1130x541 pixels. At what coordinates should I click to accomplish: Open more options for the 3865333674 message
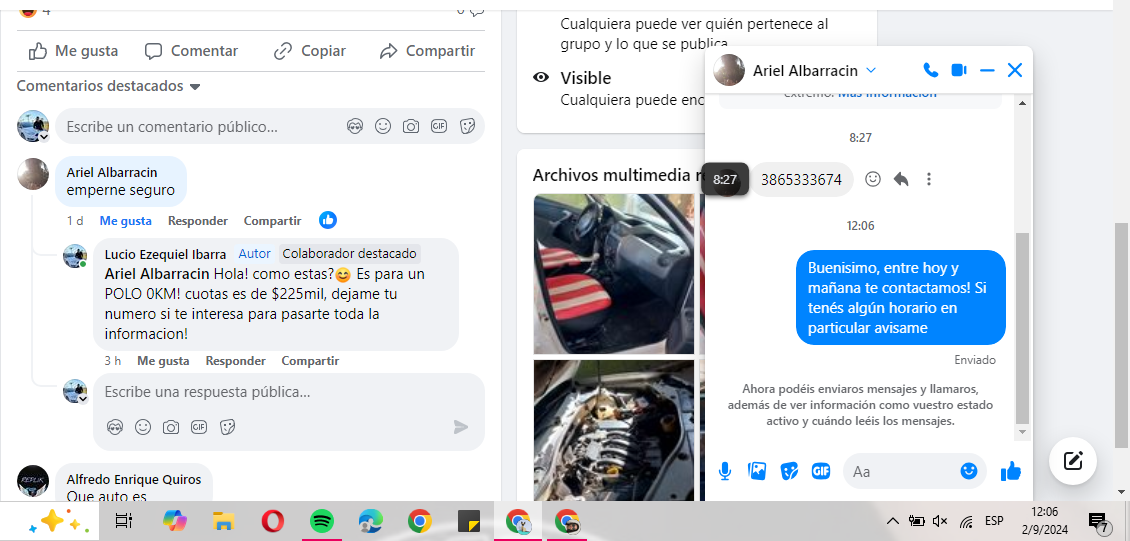pyautogui.click(x=929, y=179)
